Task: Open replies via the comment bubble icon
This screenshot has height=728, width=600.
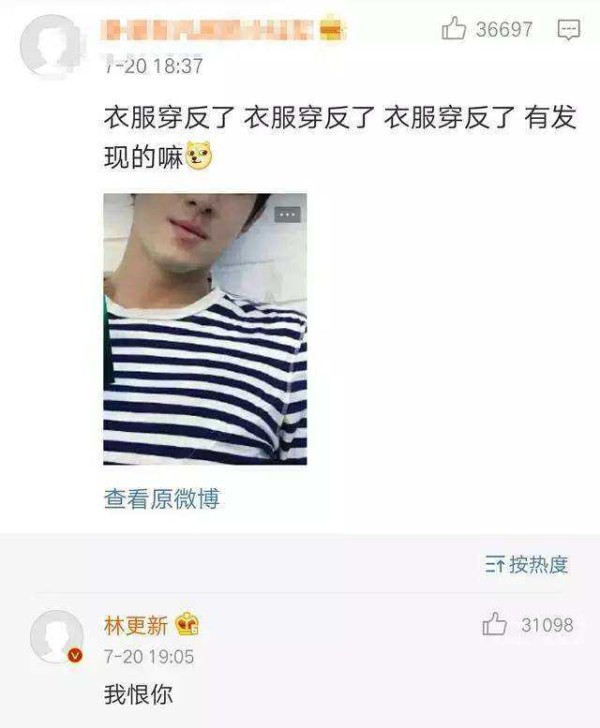Action: (568, 30)
